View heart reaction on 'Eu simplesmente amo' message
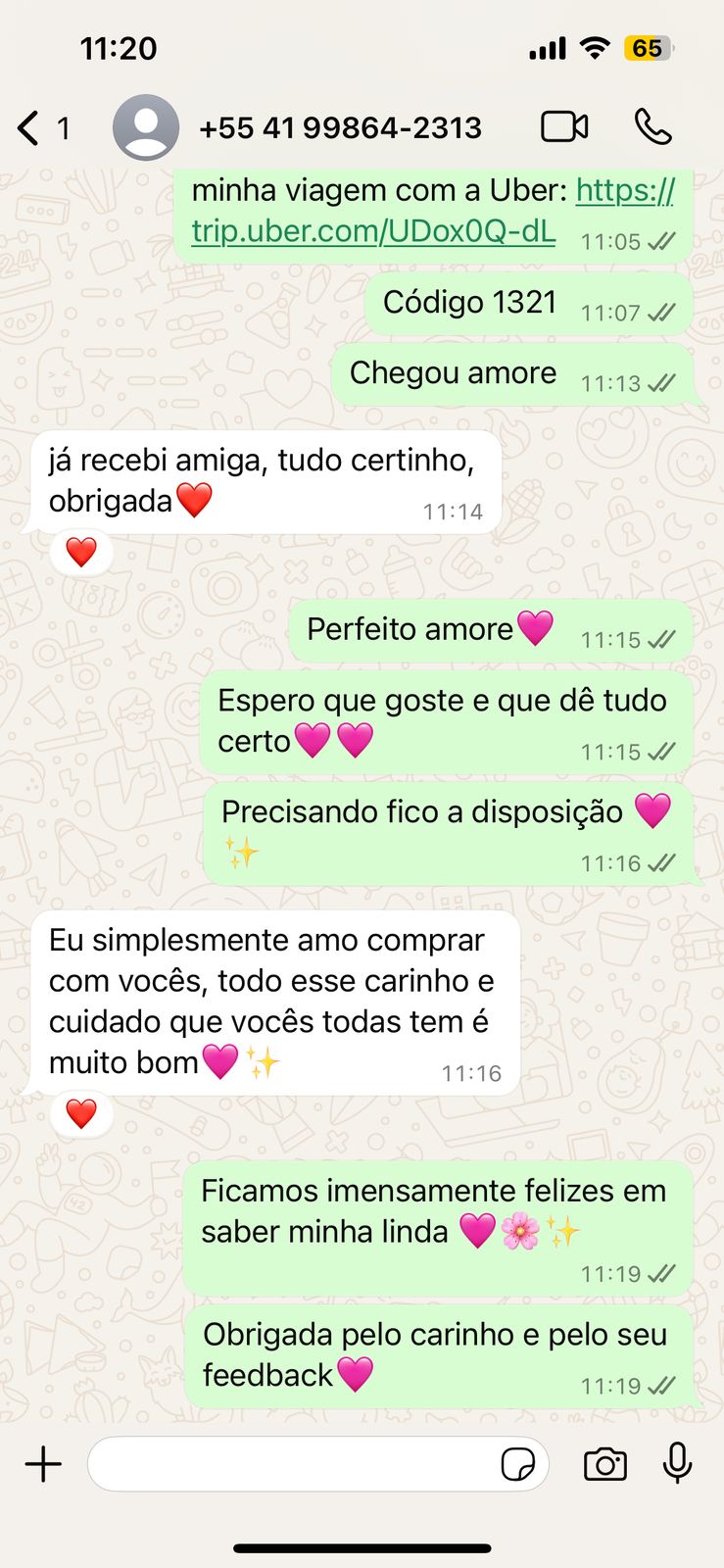Image resolution: width=724 pixels, height=1568 pixels. click(81, 1114)
